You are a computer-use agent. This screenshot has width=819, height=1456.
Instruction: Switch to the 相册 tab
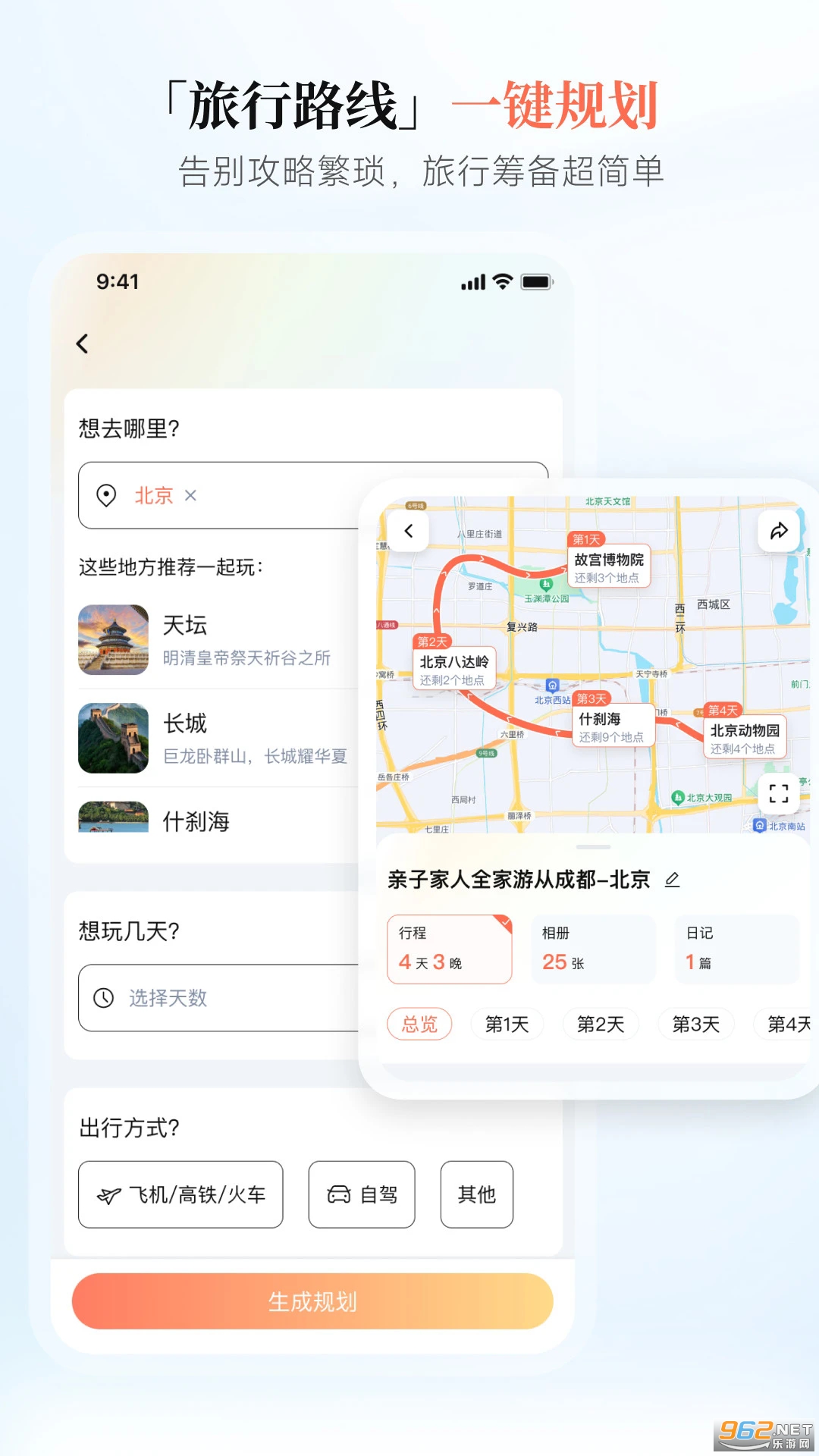pyautogui.click(x=593, y=949)
